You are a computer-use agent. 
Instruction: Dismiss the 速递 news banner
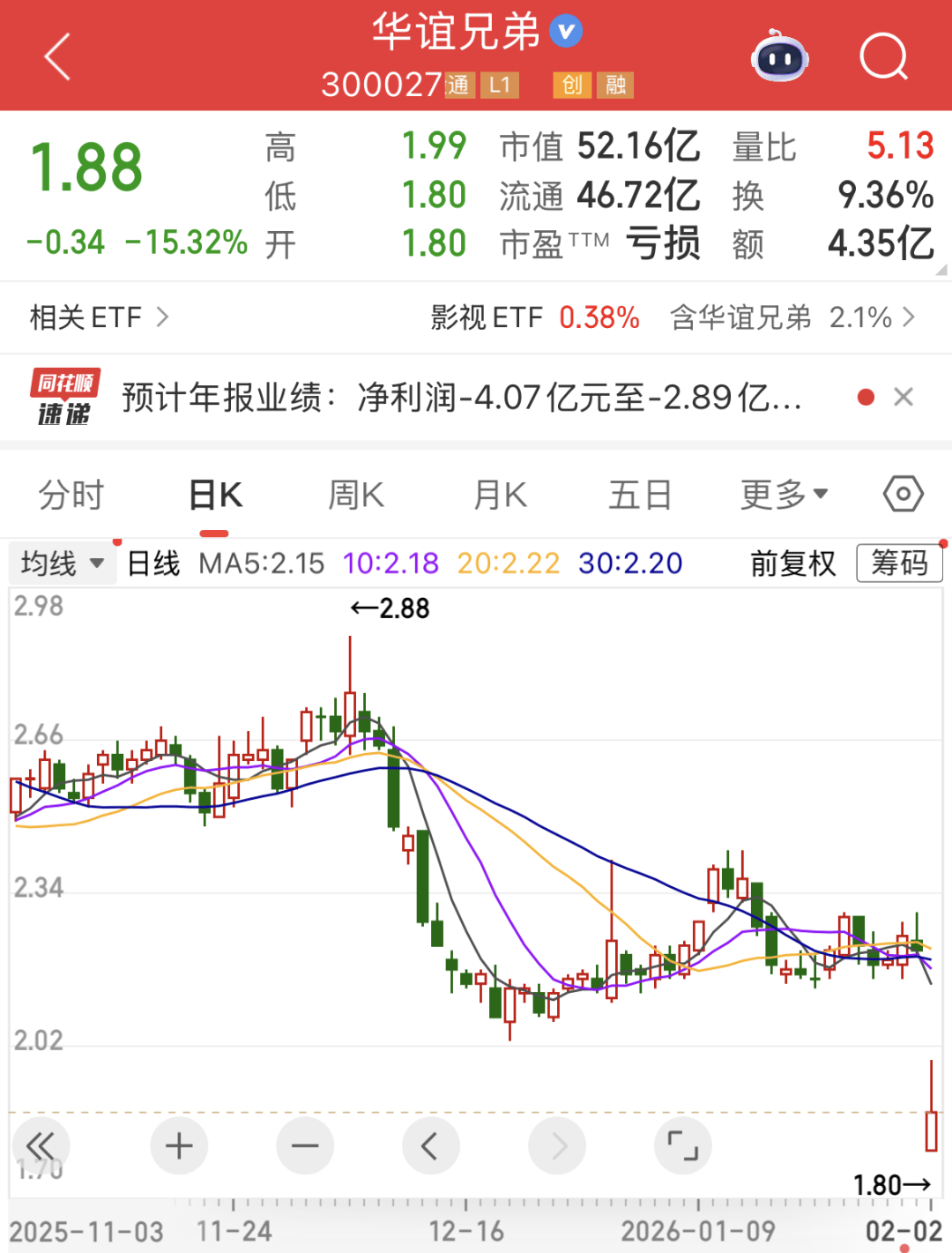[904, 398]
